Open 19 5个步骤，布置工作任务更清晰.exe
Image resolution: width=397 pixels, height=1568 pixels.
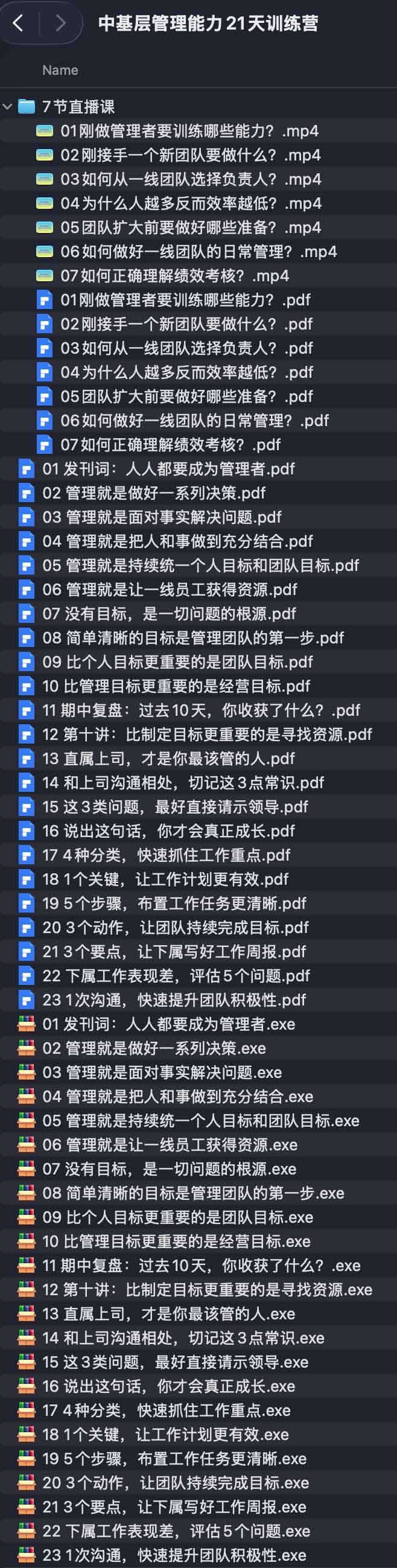click(174, 1458)
